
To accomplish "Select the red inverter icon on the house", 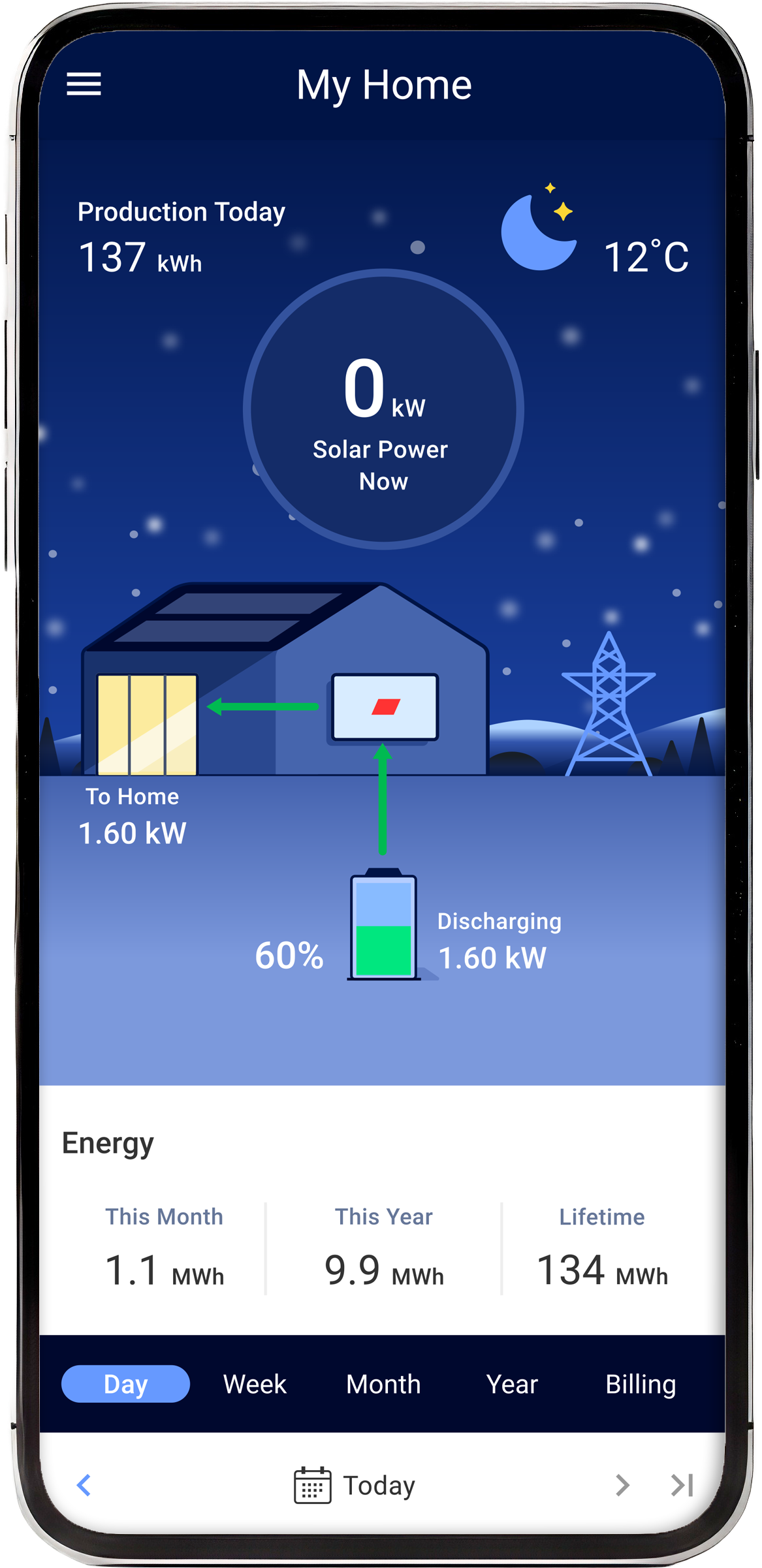I will tap(385, 706).
